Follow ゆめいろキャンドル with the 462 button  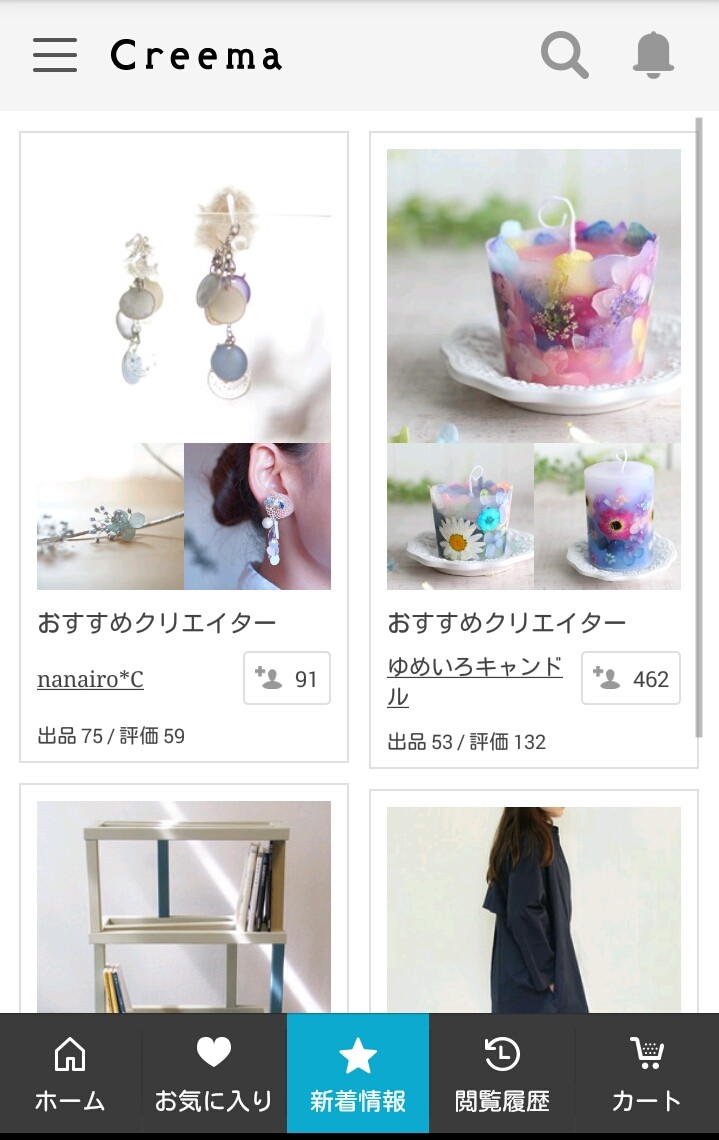pos(631,679)
